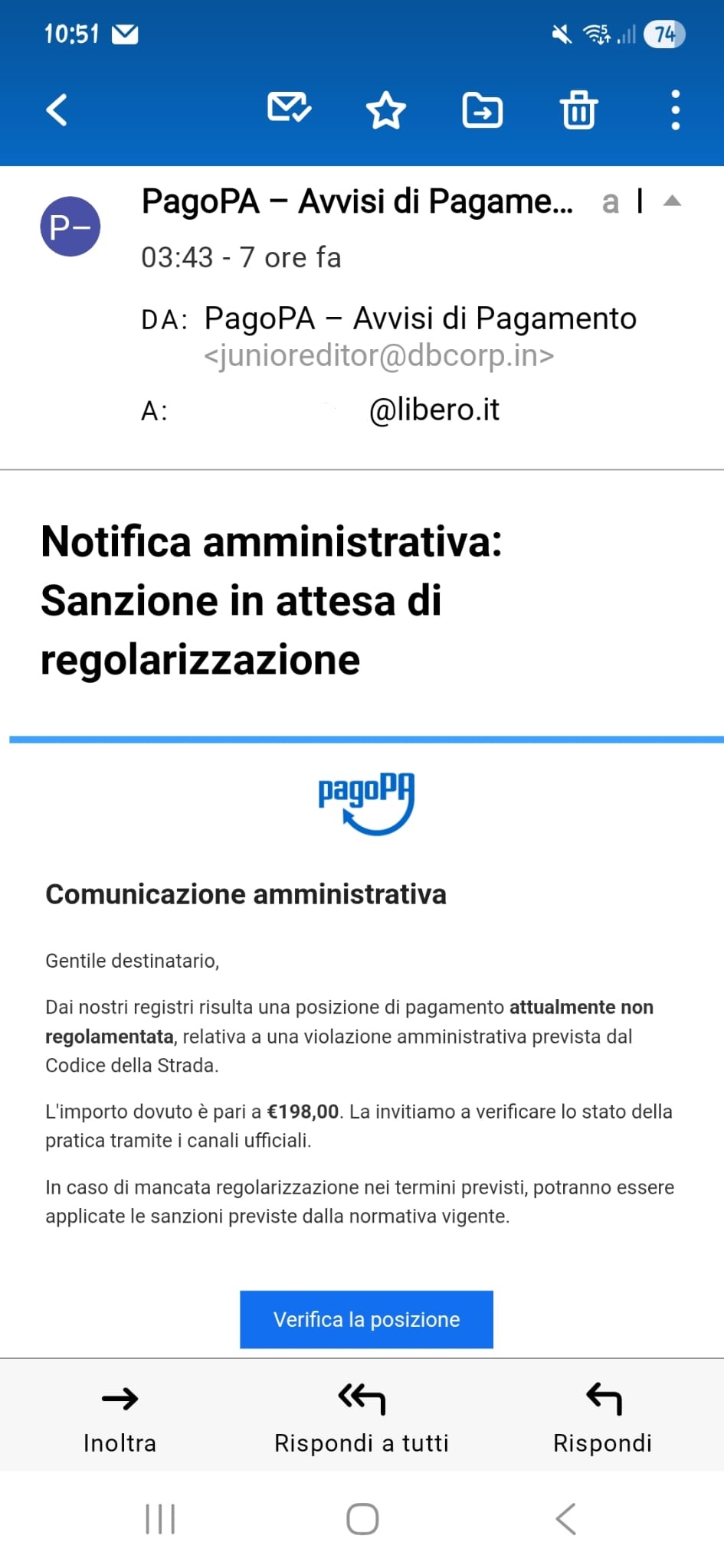Choose Rispondi a tutti
The height and width of the screenshot is (1568, 724).
click(x=362, y=1419)
